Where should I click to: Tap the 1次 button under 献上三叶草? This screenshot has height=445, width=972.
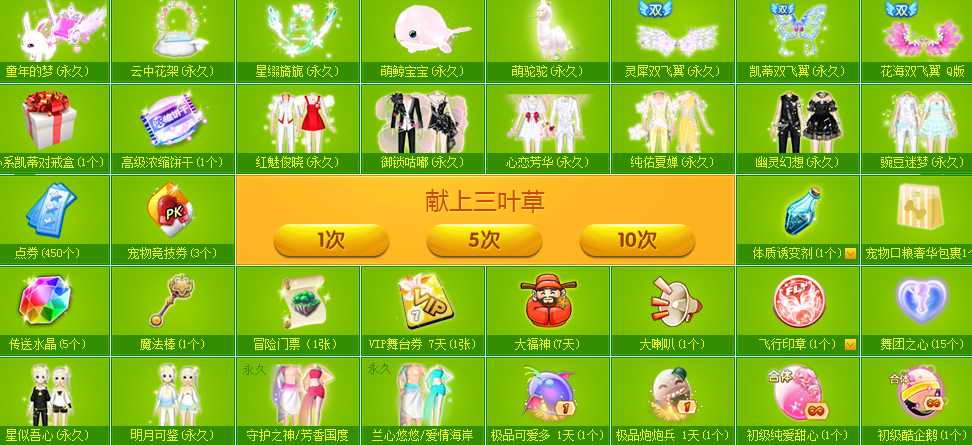click(x=331, y=240)
